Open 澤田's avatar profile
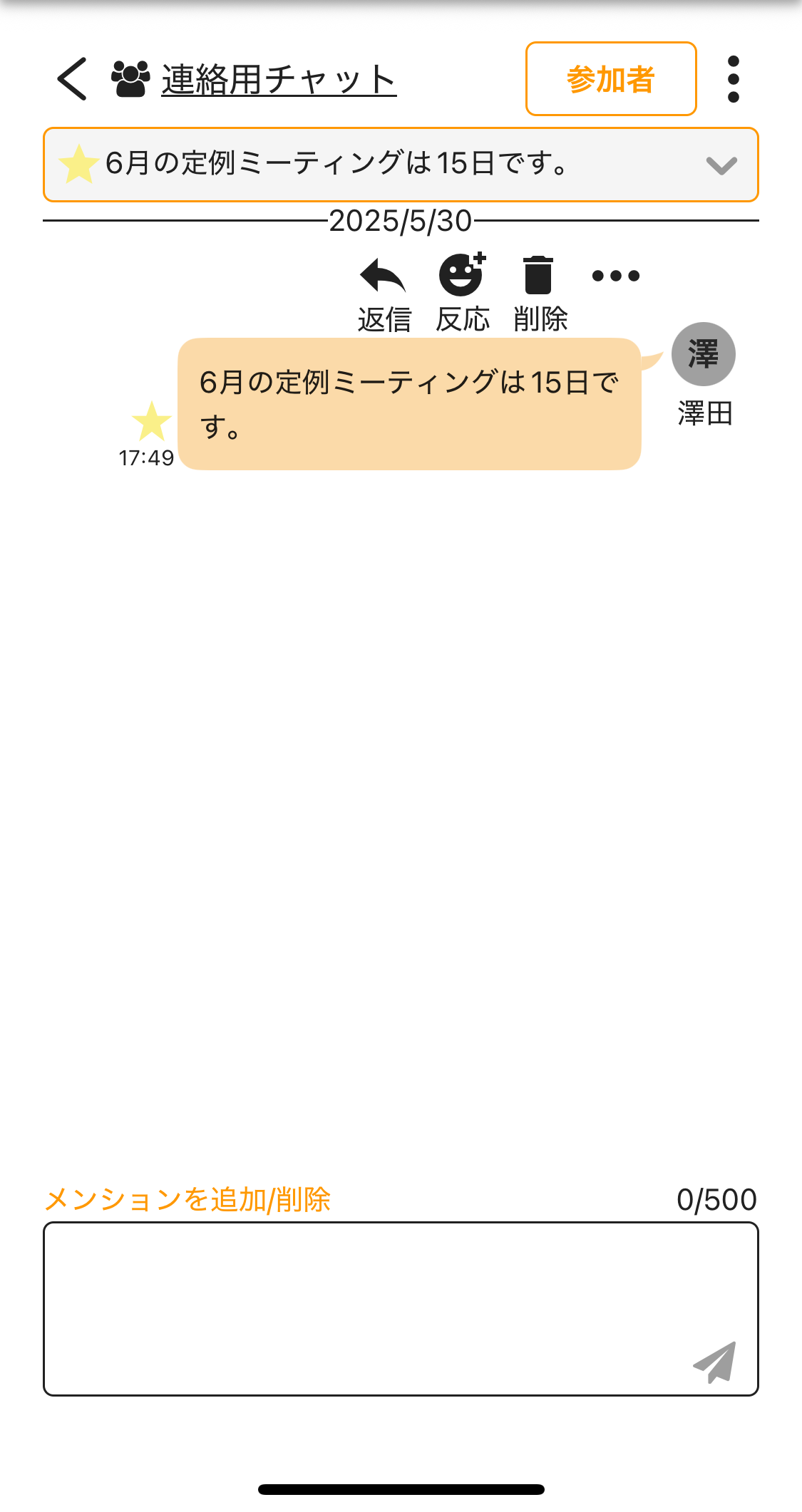Image resolution: width=802 pixels, height=1512 pixels. coord(703,354)
